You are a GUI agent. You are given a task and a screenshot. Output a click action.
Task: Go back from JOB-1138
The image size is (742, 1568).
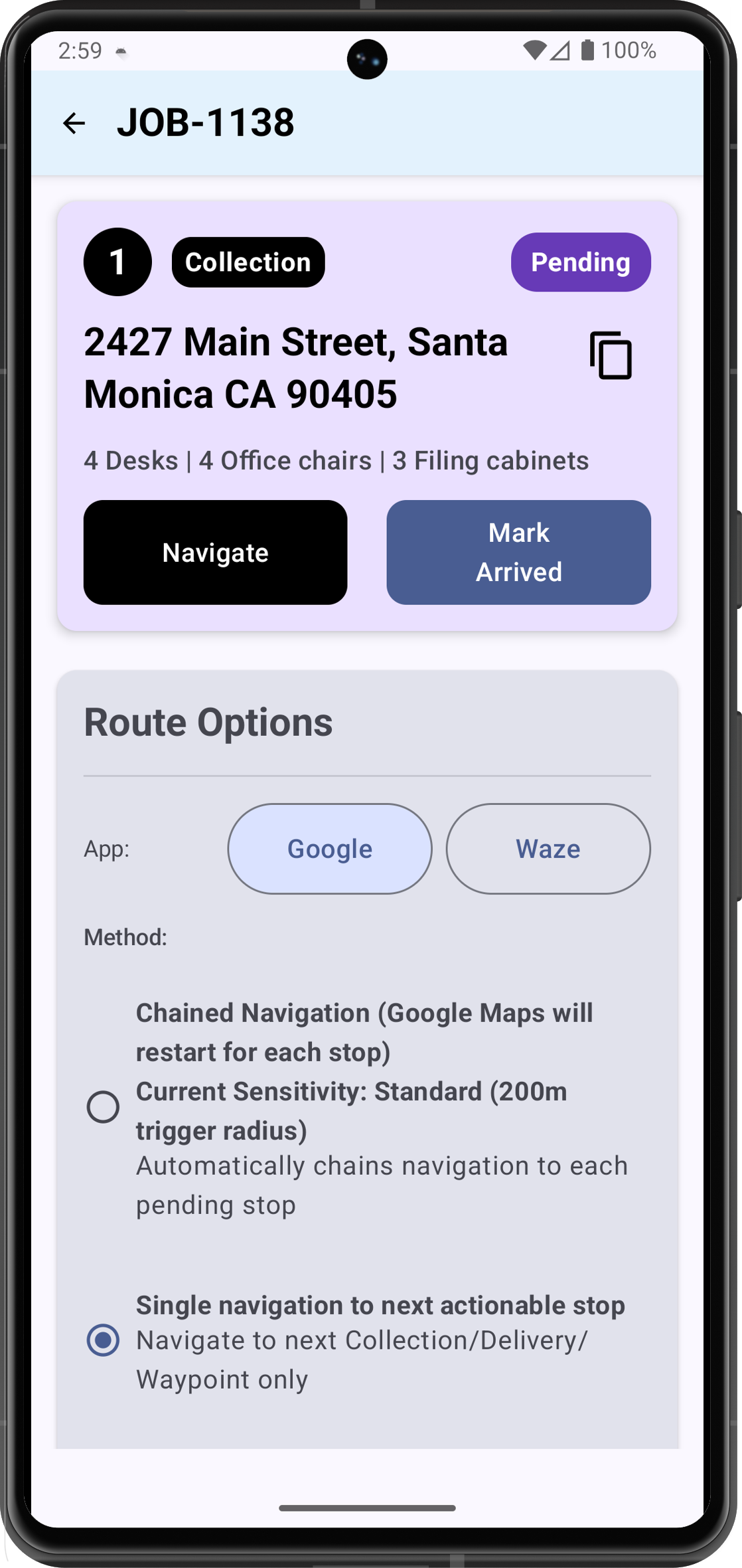[74, 124]
